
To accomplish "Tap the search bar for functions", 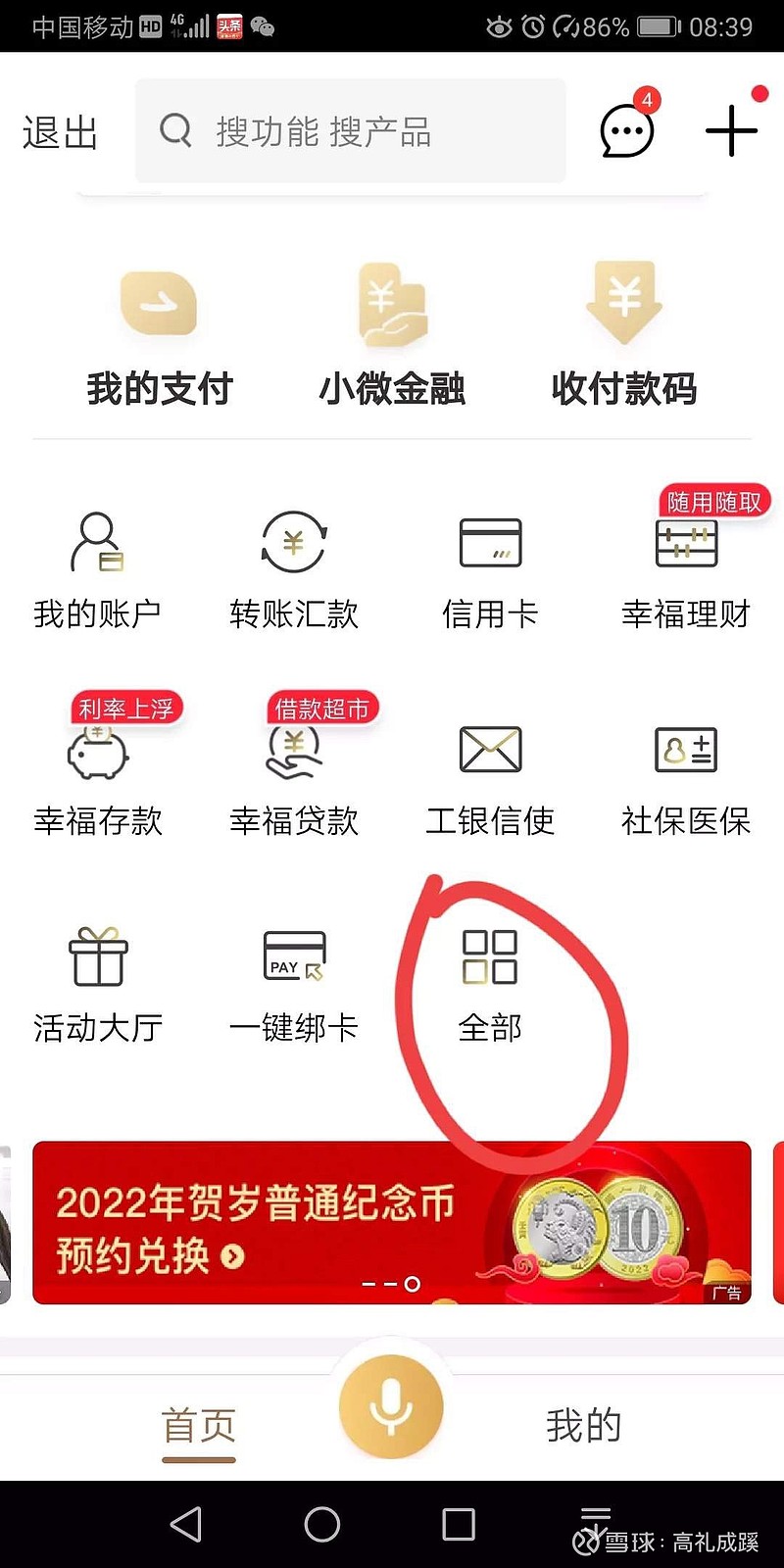I will 350,130.
